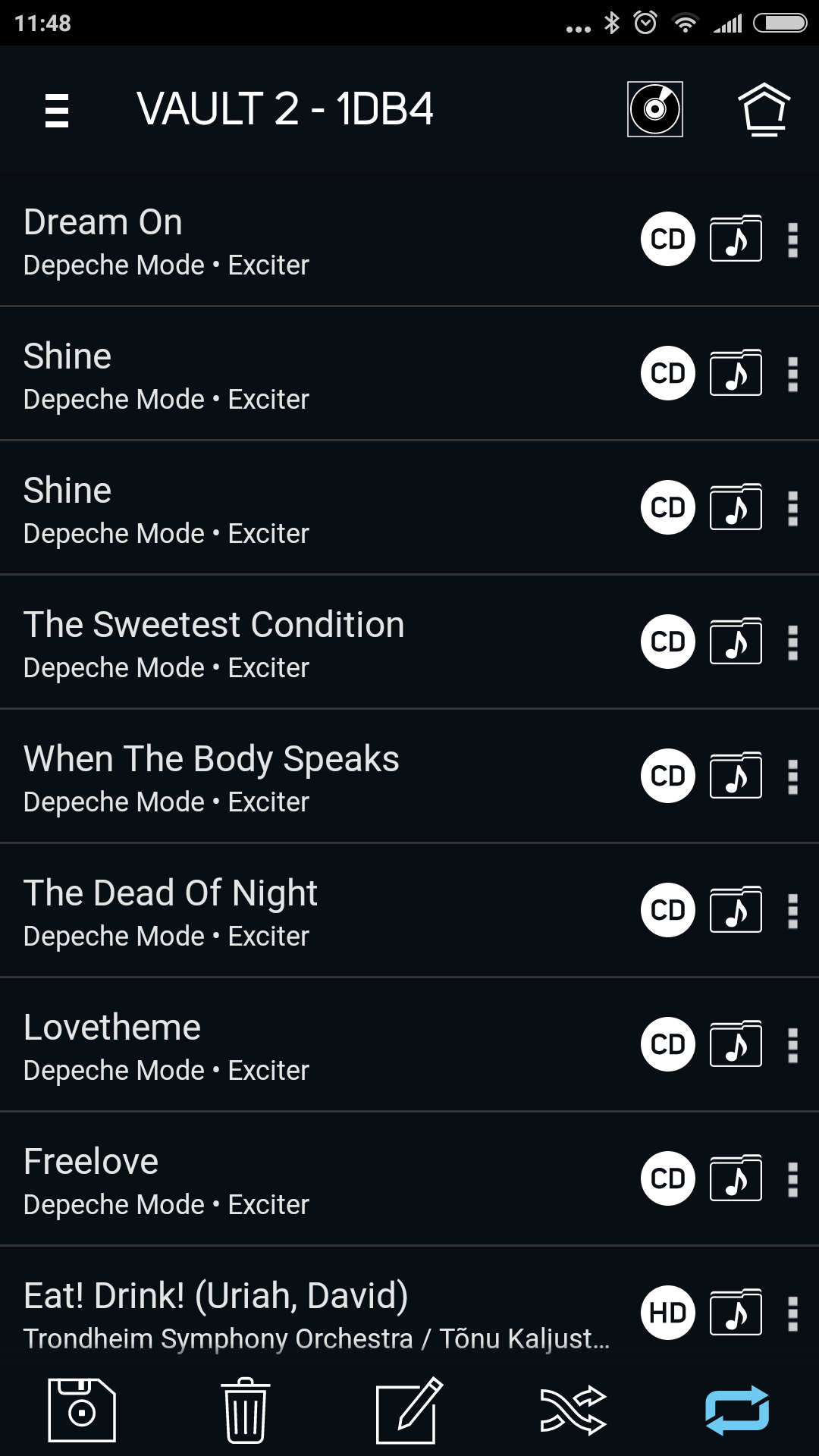Edit the queue with pencil icon

point(409,1410)
